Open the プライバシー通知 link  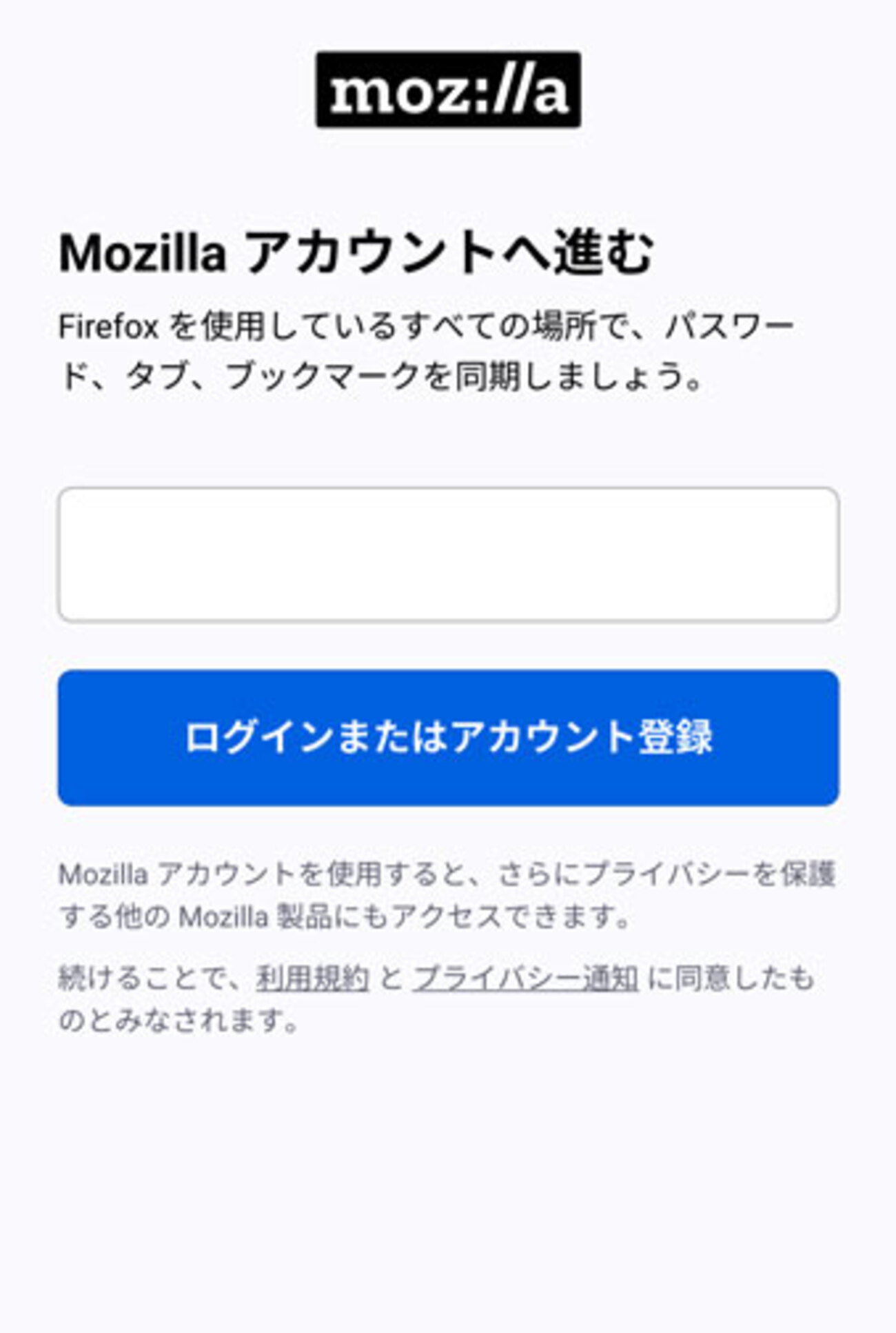[x=525, y=978]
